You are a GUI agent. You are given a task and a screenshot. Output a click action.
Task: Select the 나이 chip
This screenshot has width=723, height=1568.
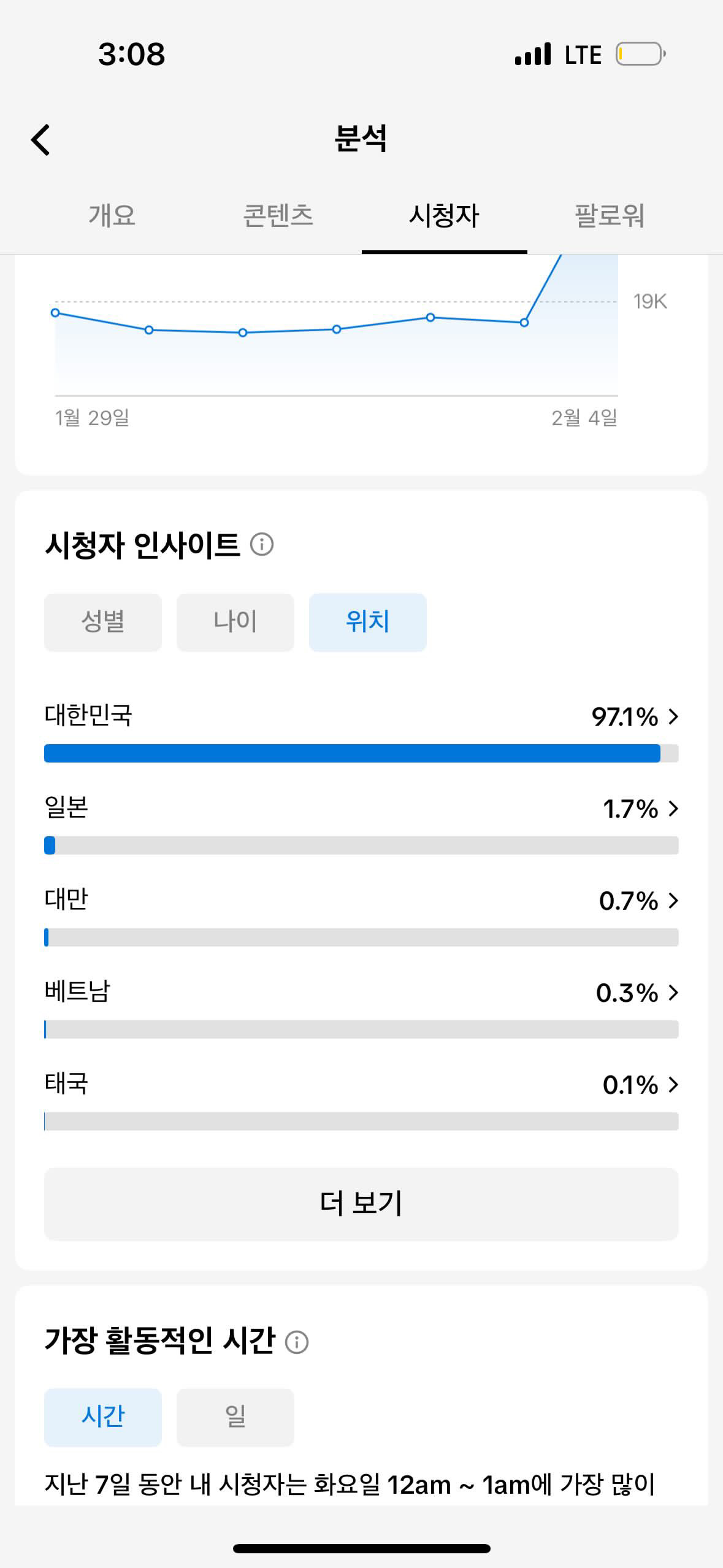point(235,622)
